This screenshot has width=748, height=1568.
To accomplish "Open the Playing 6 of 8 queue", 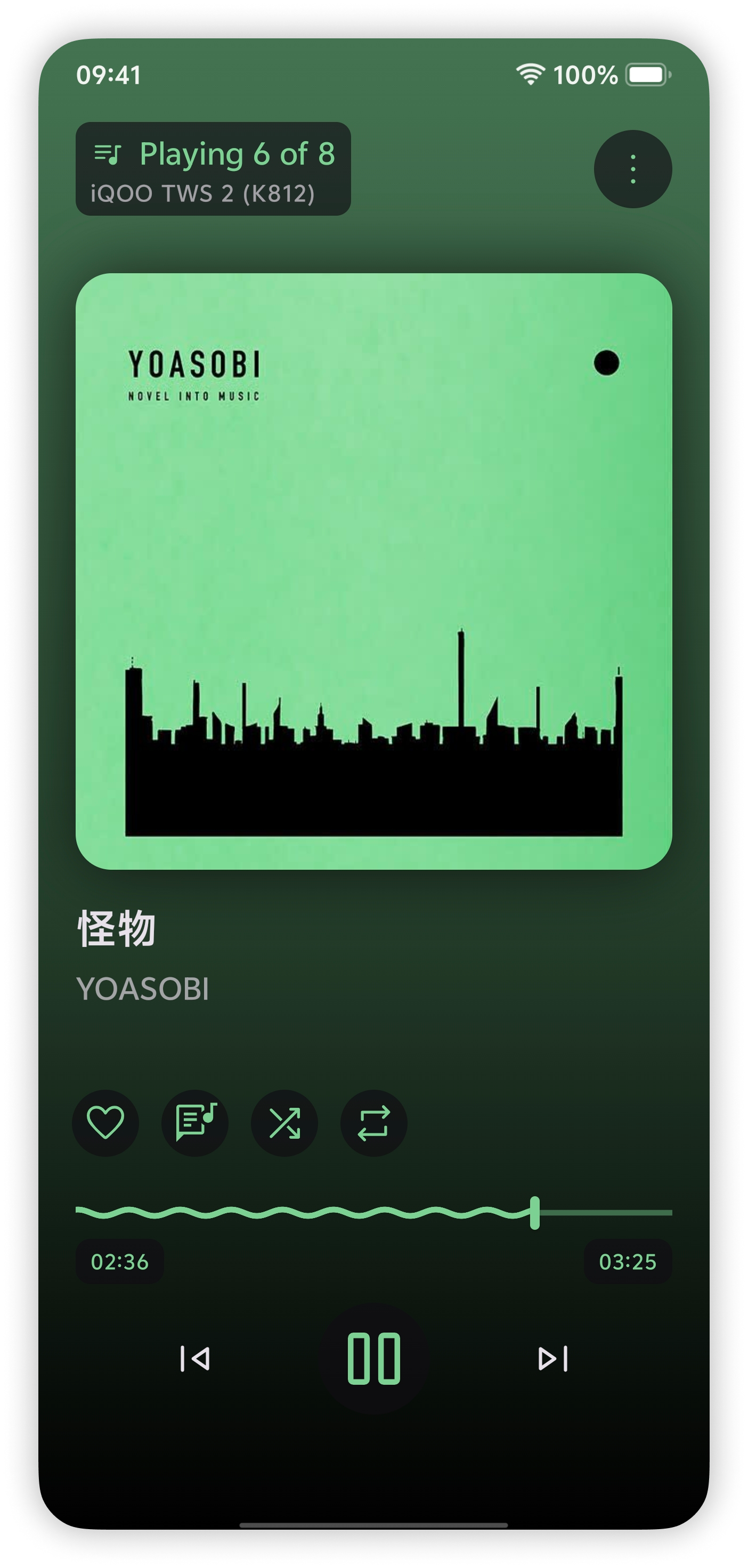I will point(213,169).
